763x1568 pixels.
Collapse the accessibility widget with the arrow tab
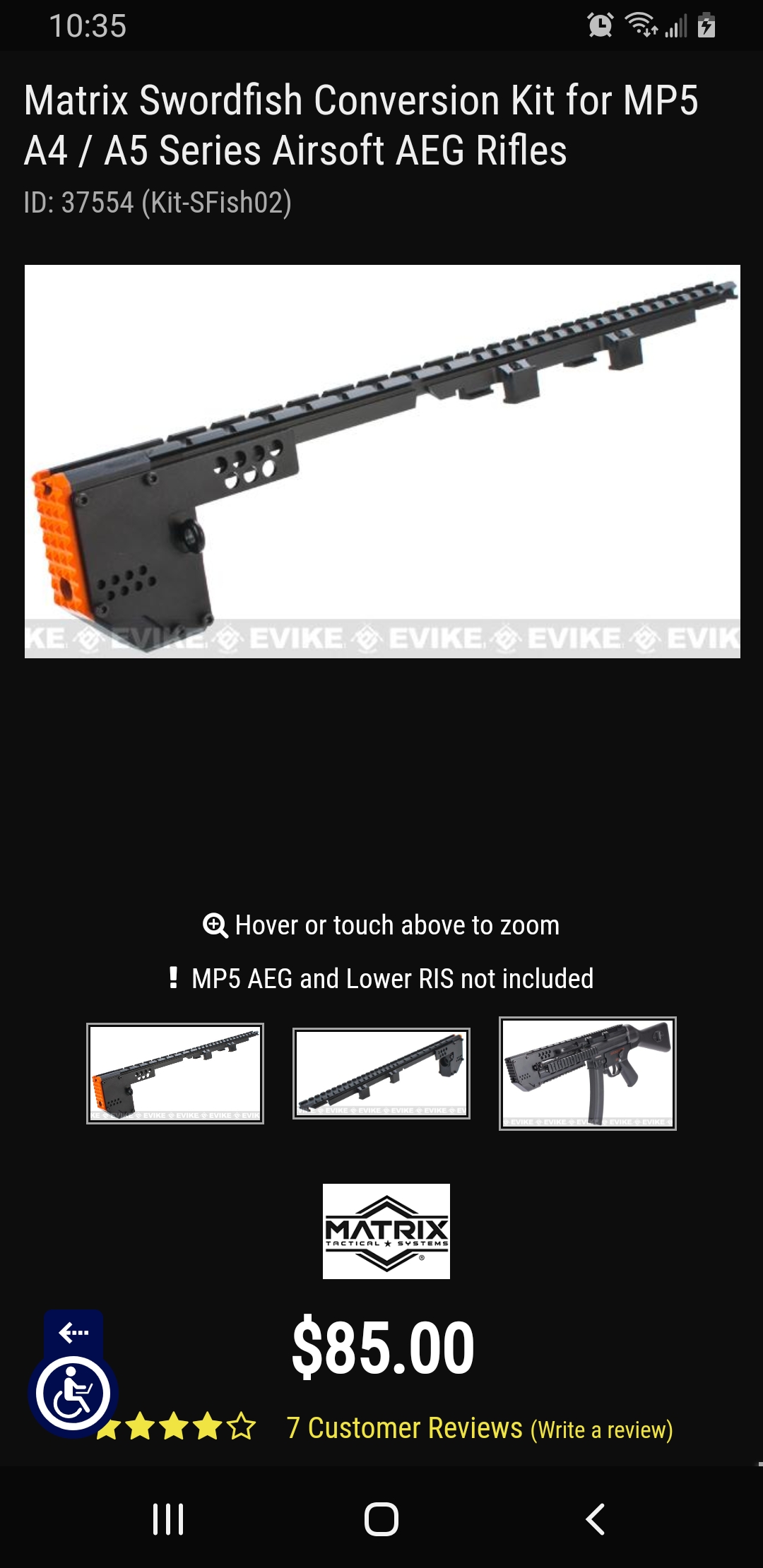73,1332
